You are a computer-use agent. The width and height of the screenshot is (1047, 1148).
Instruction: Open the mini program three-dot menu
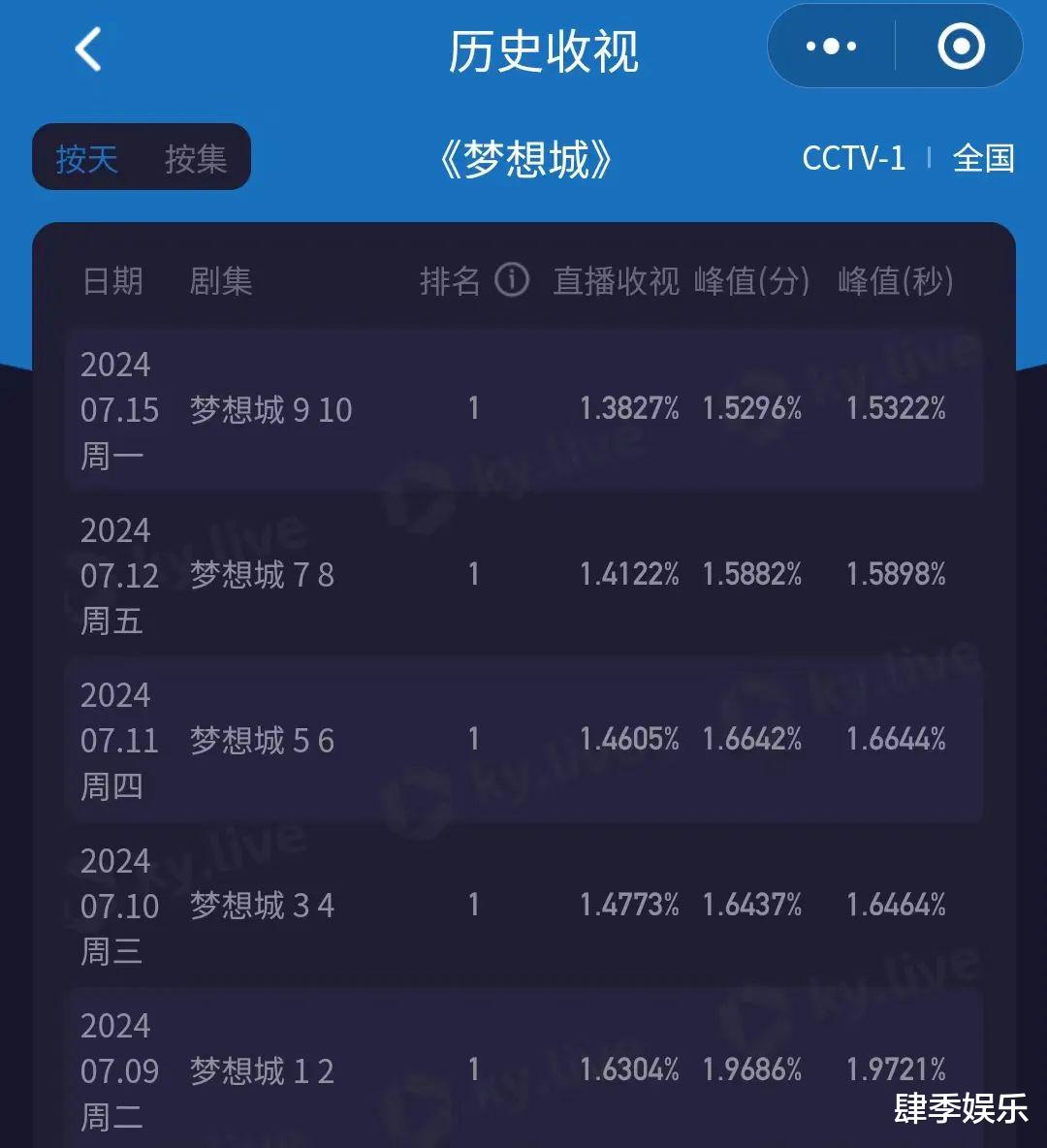(831, 47)
